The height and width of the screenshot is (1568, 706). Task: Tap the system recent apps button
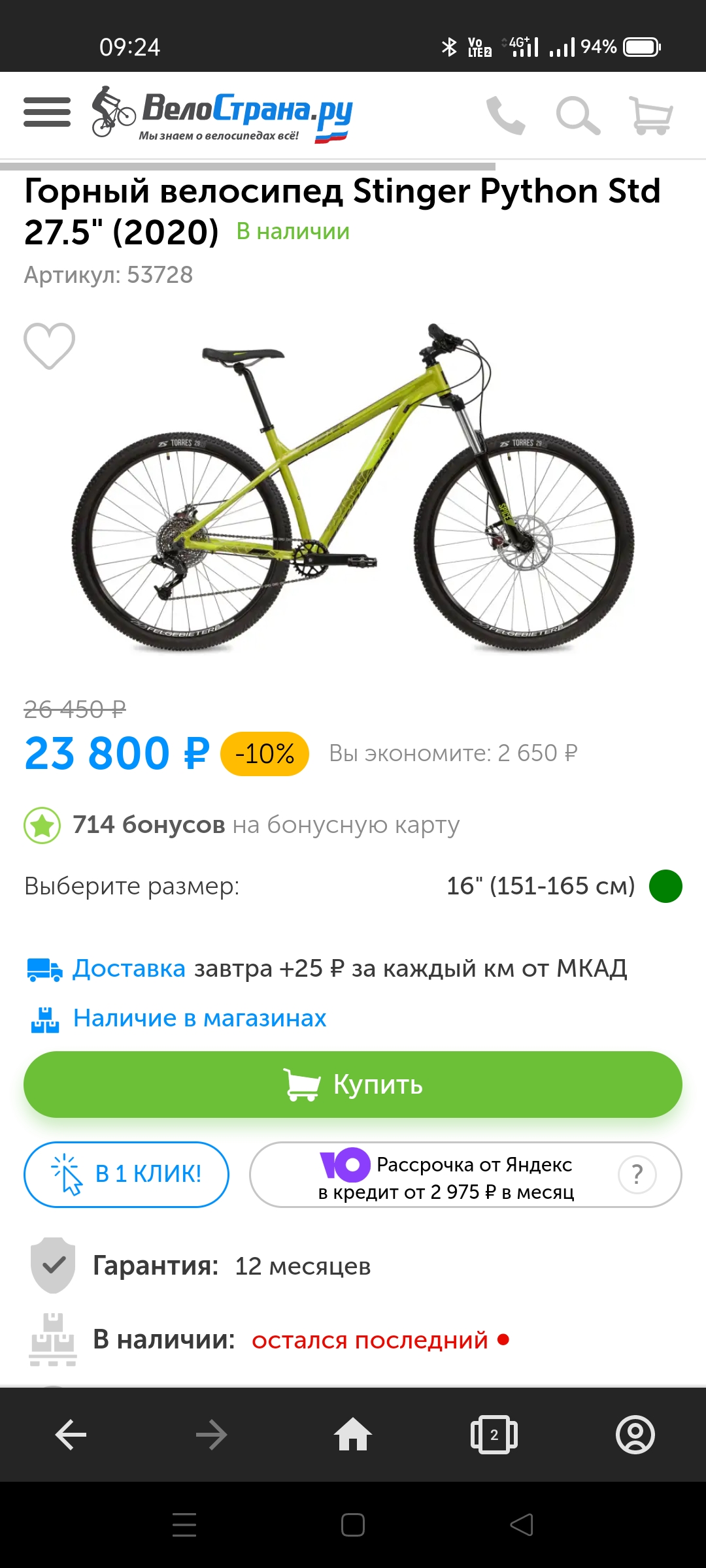pyautogui.click(x=184, y=1525)
